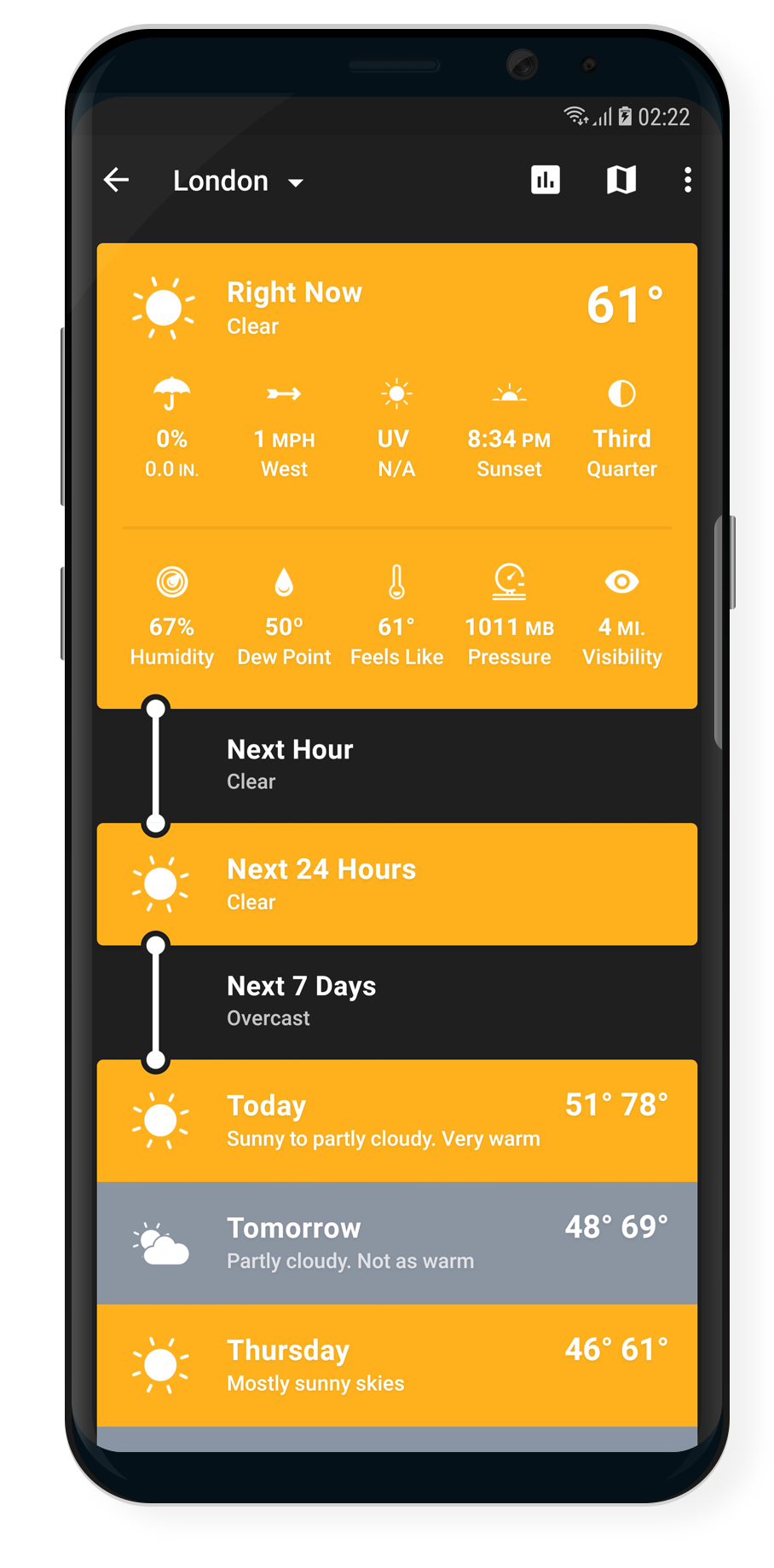Screen dimensions: 774x1568
Task: Open Today's forecast row
Action: click(x=397, y=1121)
